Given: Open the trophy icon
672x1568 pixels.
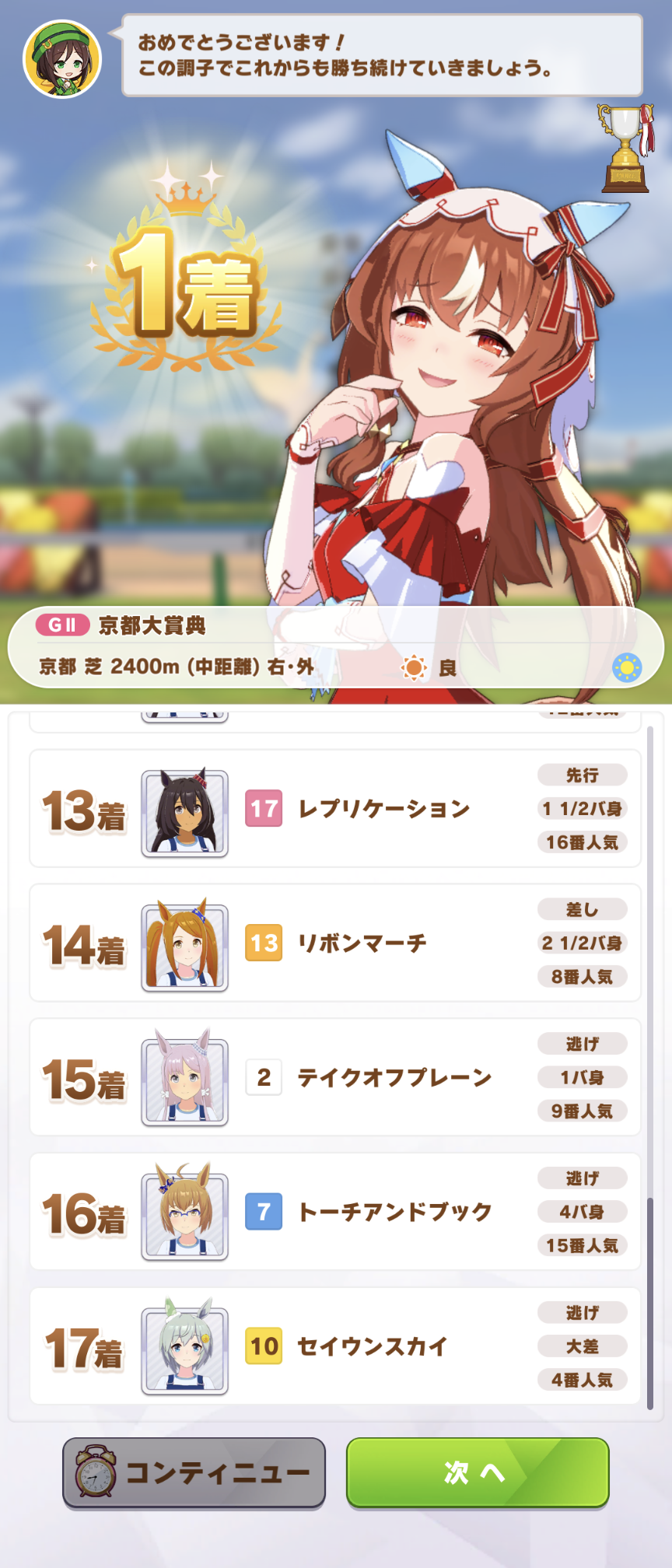Looking at the screenshot, I should pos(625,148).
